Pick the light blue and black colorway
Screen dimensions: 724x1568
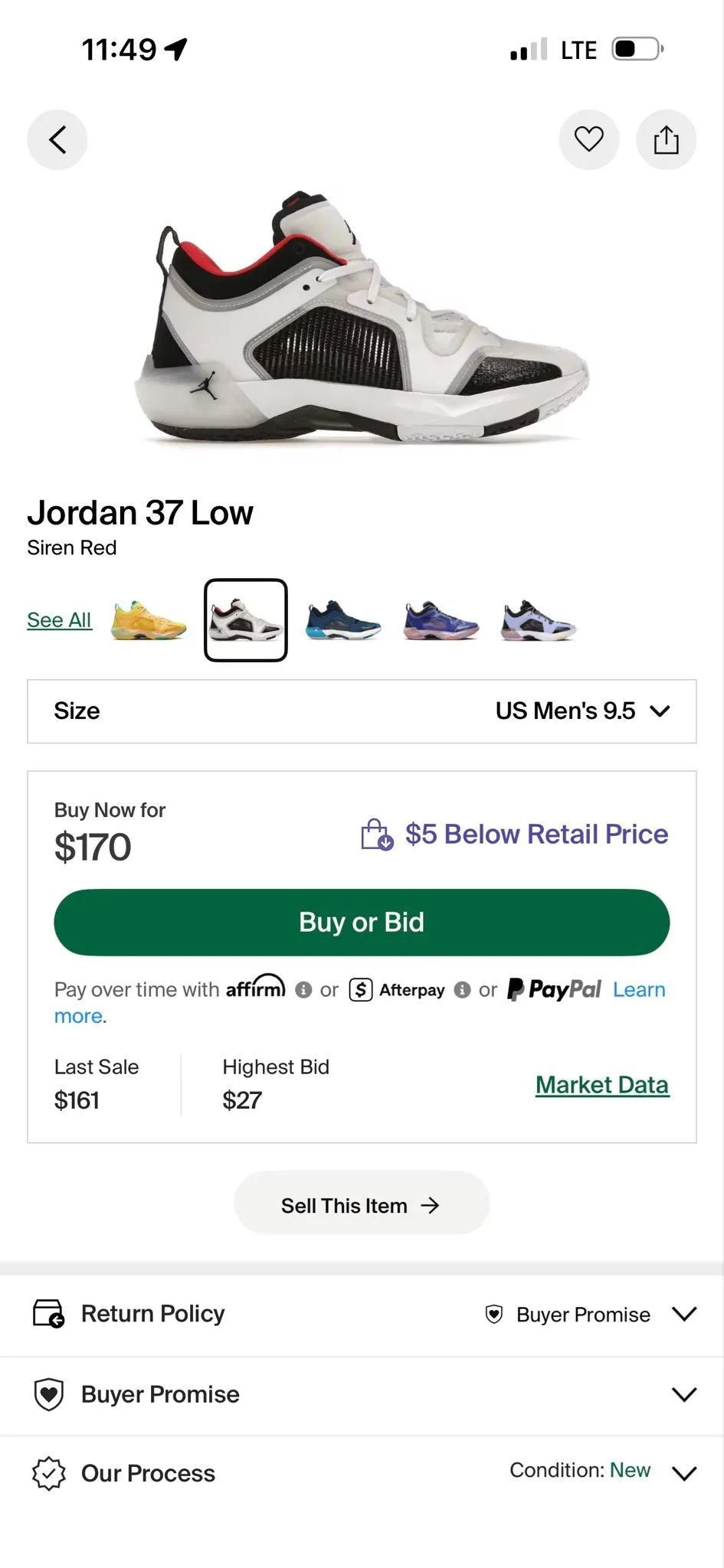pyautogui.click(x=539, y=620)
